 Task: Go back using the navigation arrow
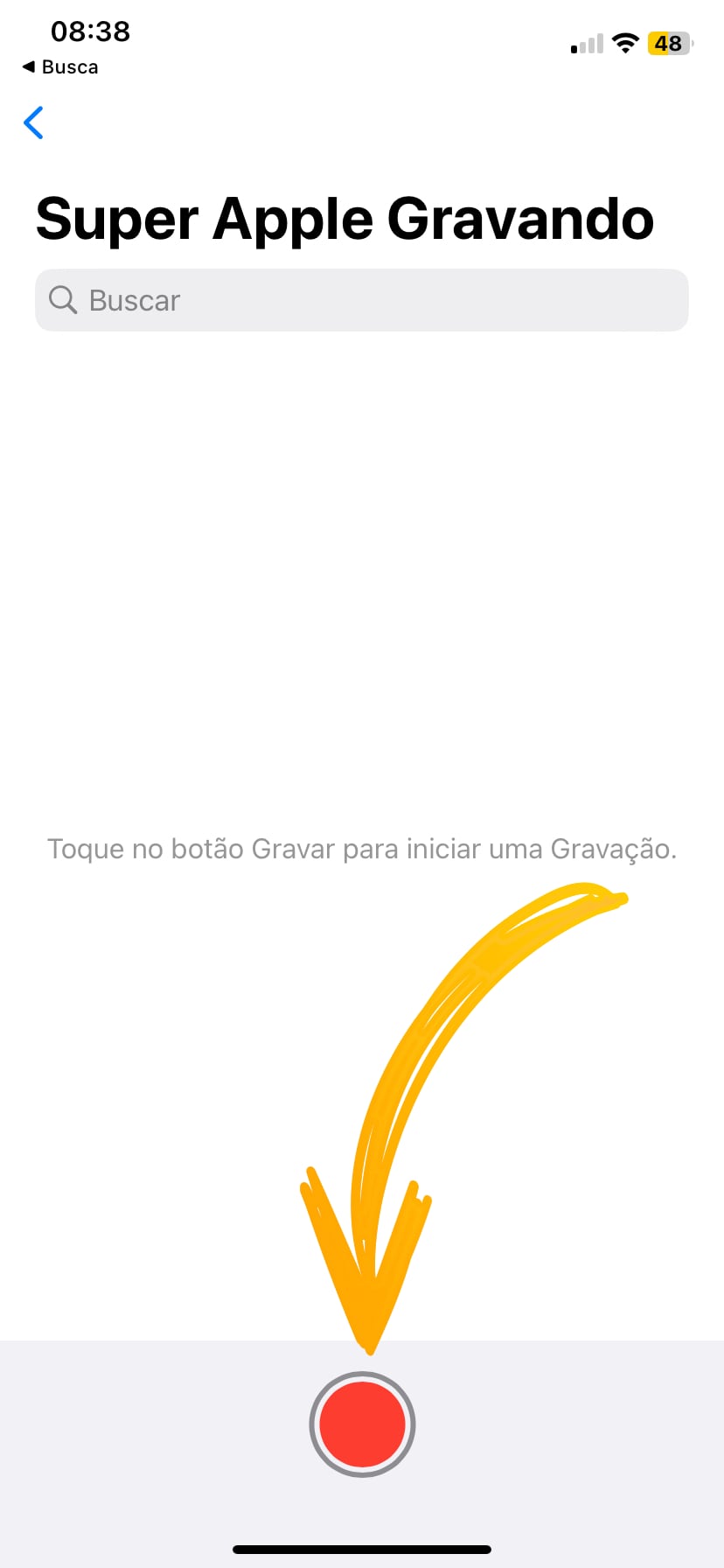pyautogui.click(x=33, y=122)
